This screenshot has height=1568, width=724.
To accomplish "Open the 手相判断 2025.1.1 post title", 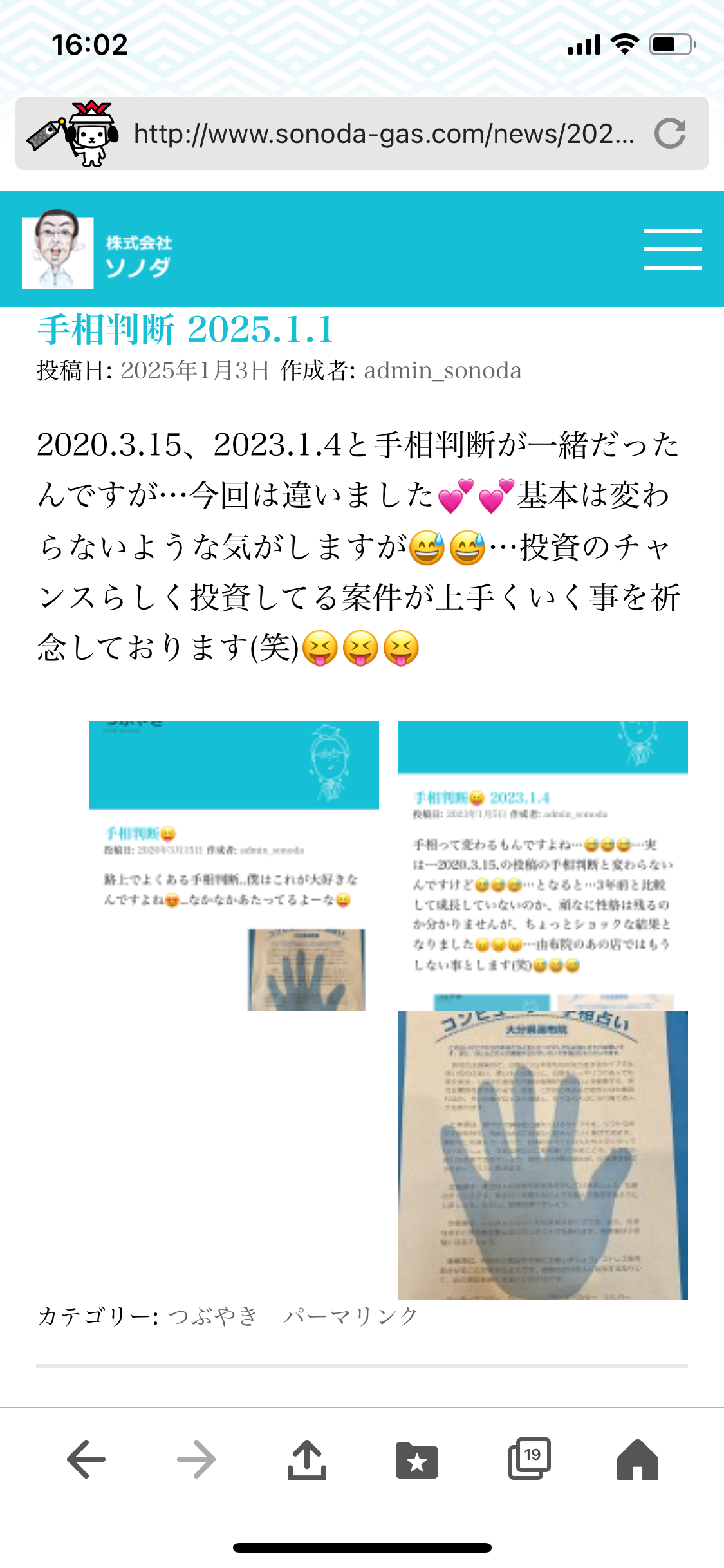I will coord(185,330).
